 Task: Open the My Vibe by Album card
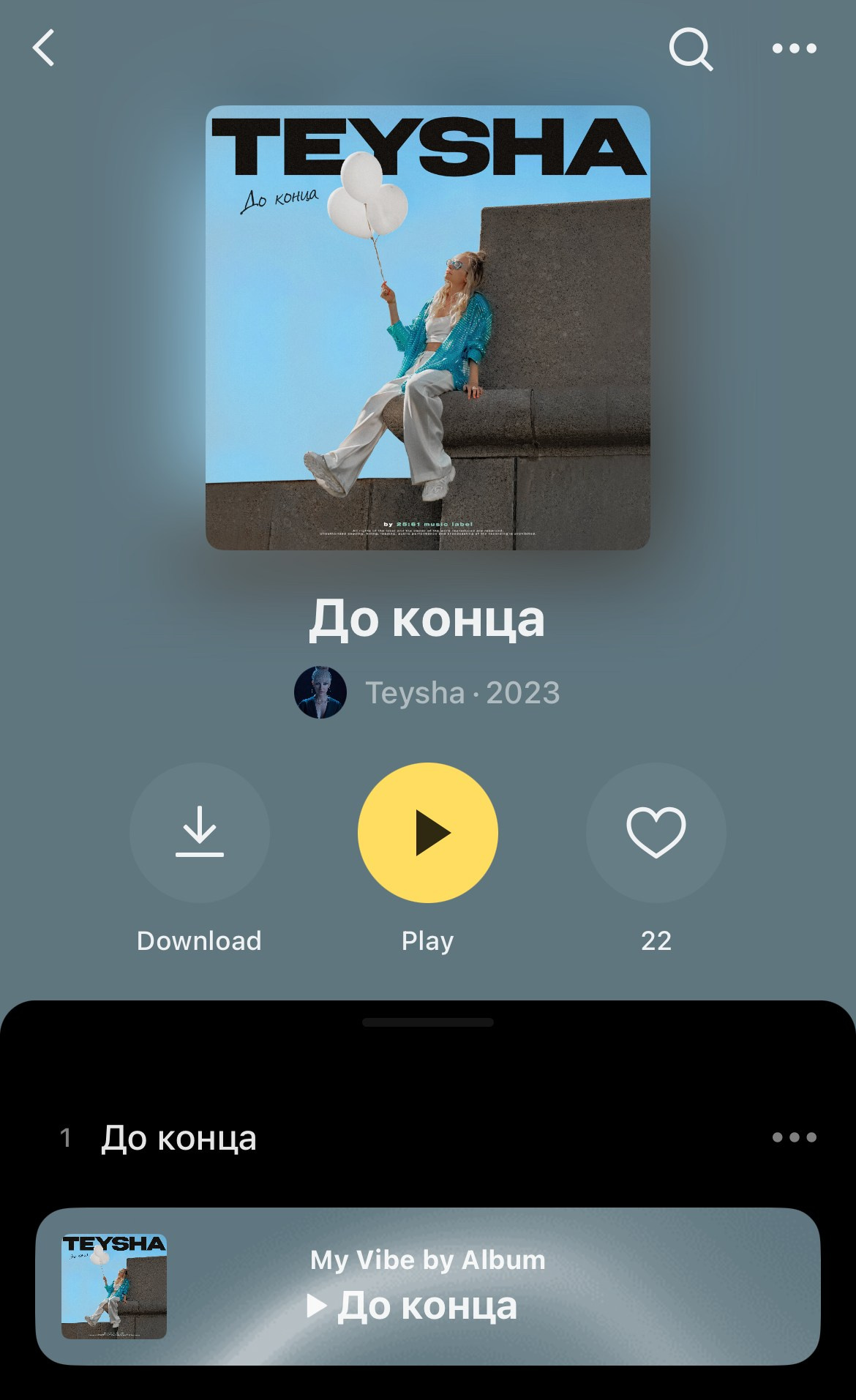(427, 1282)
